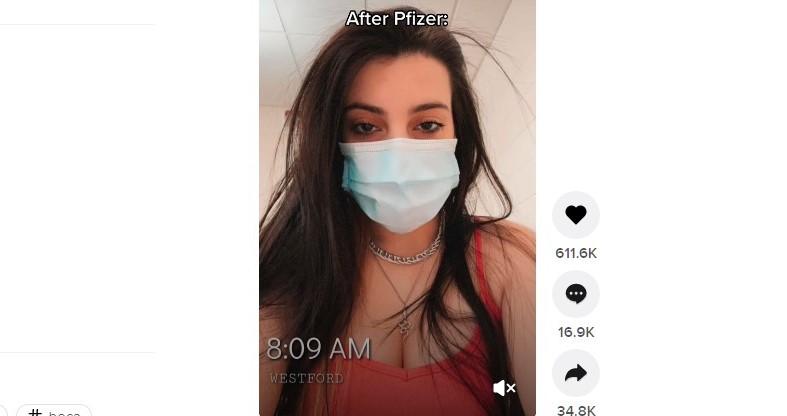Image resolution: width=787 pixels, height=416 pixels.
Task: Share this video using the arrow icon
Action: [x=575, y=373]
